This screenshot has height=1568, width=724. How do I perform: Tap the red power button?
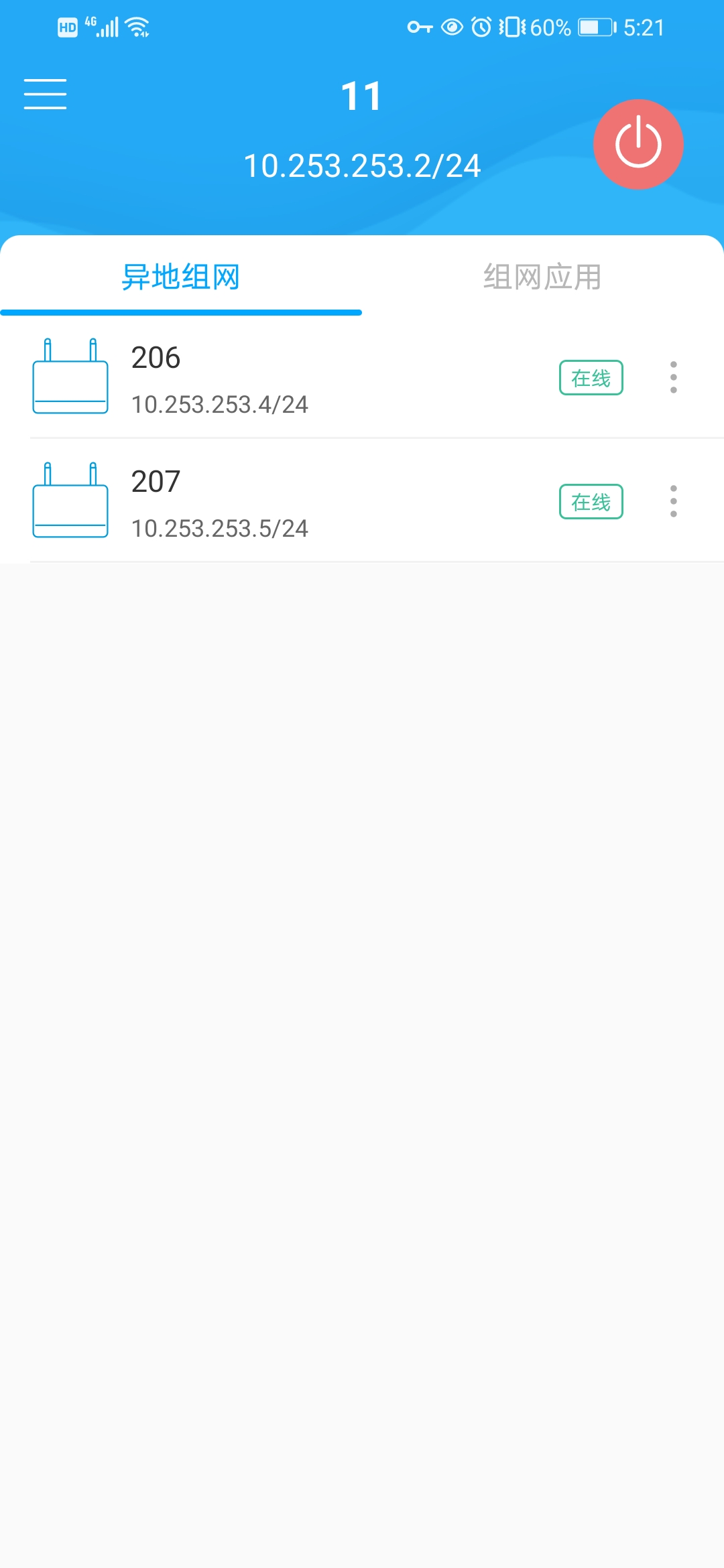(638, 144)
